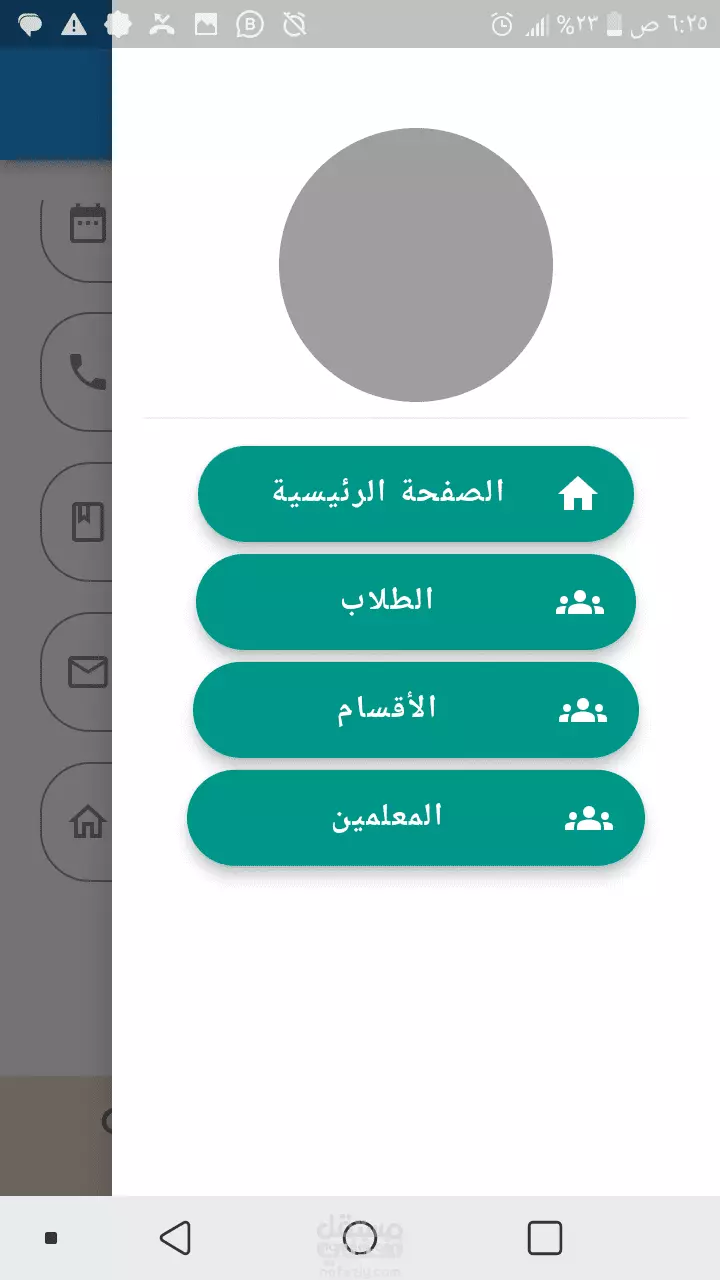Open the recent apps overview

point(545,1238)
